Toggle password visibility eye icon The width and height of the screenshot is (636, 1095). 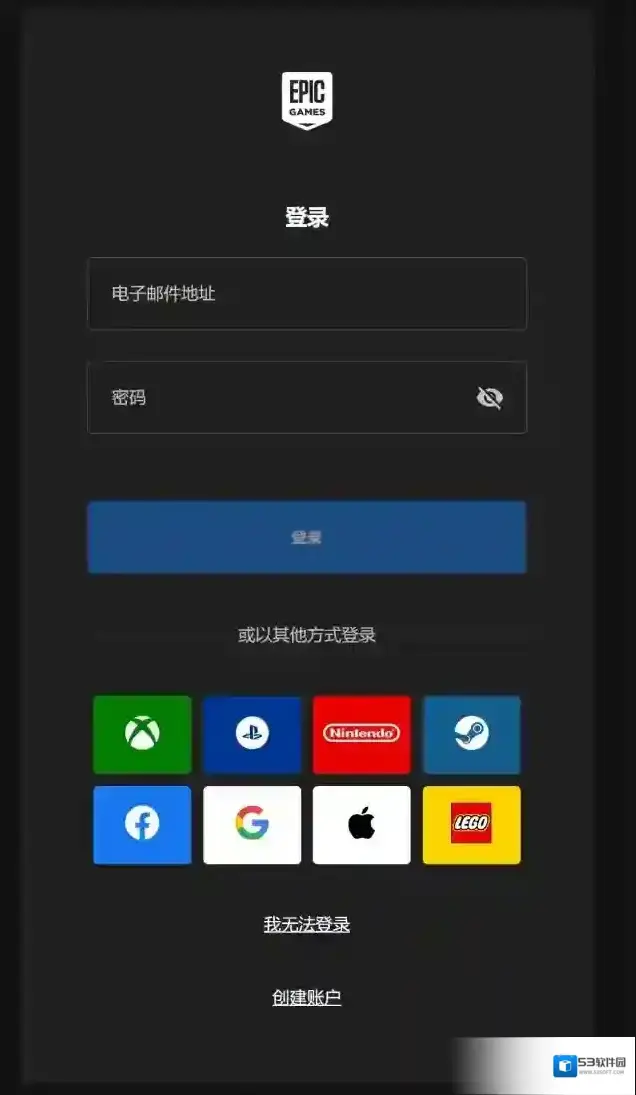click(489, 398)
